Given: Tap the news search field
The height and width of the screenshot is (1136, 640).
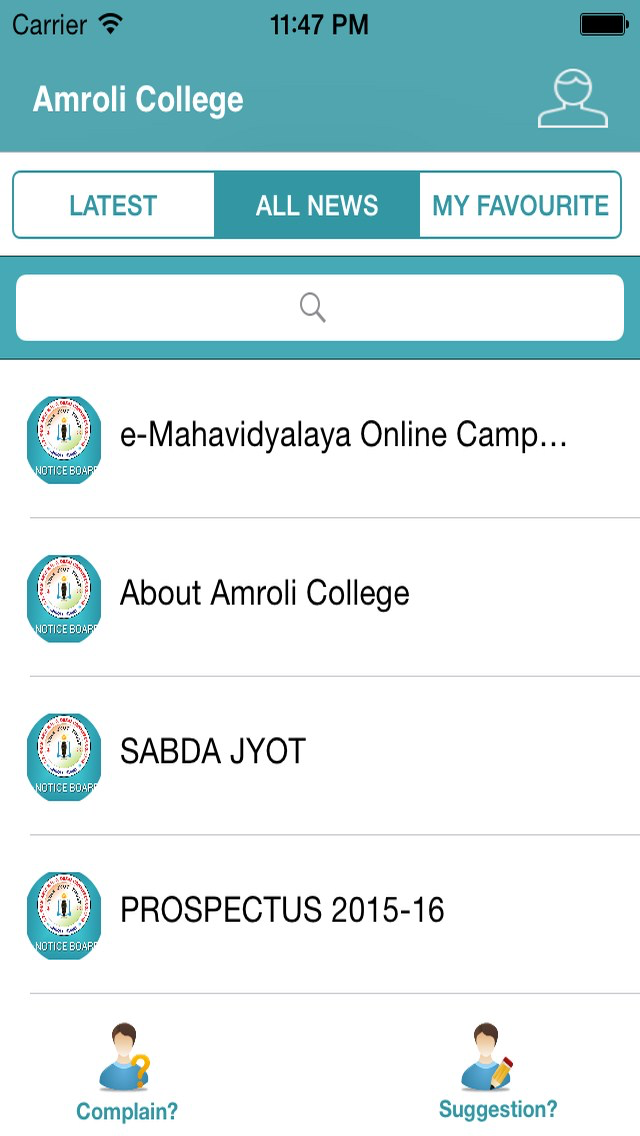Looking at the screenshot, I should click(320, 308).
